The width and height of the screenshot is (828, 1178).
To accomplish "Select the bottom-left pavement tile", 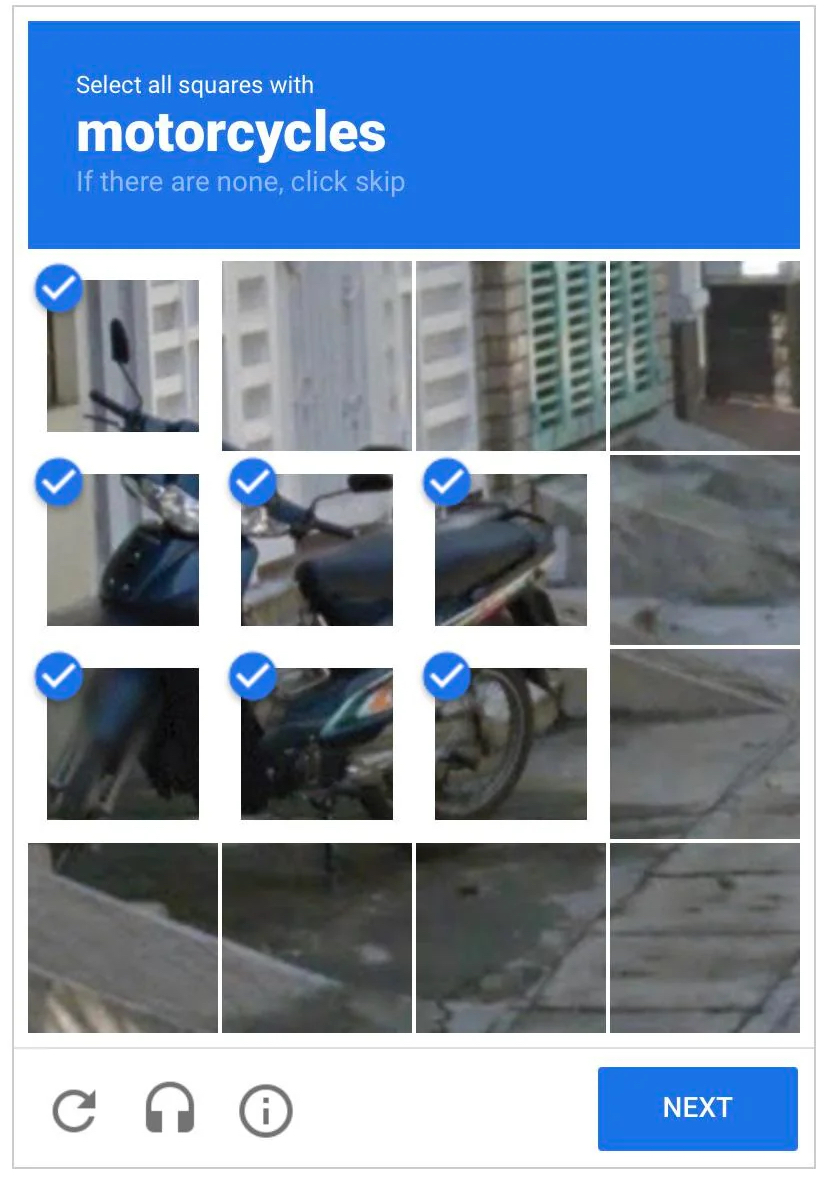I will coord(122,936).
